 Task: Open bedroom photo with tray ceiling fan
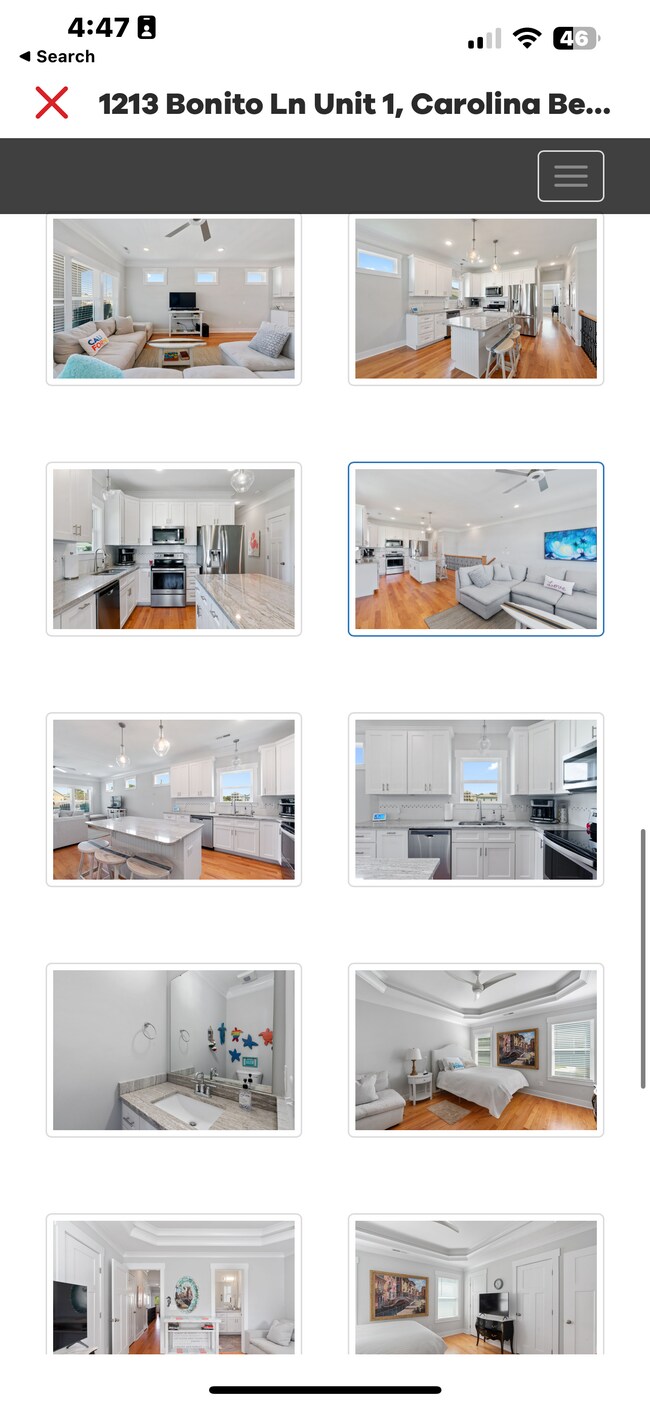tap(476, 1049)
